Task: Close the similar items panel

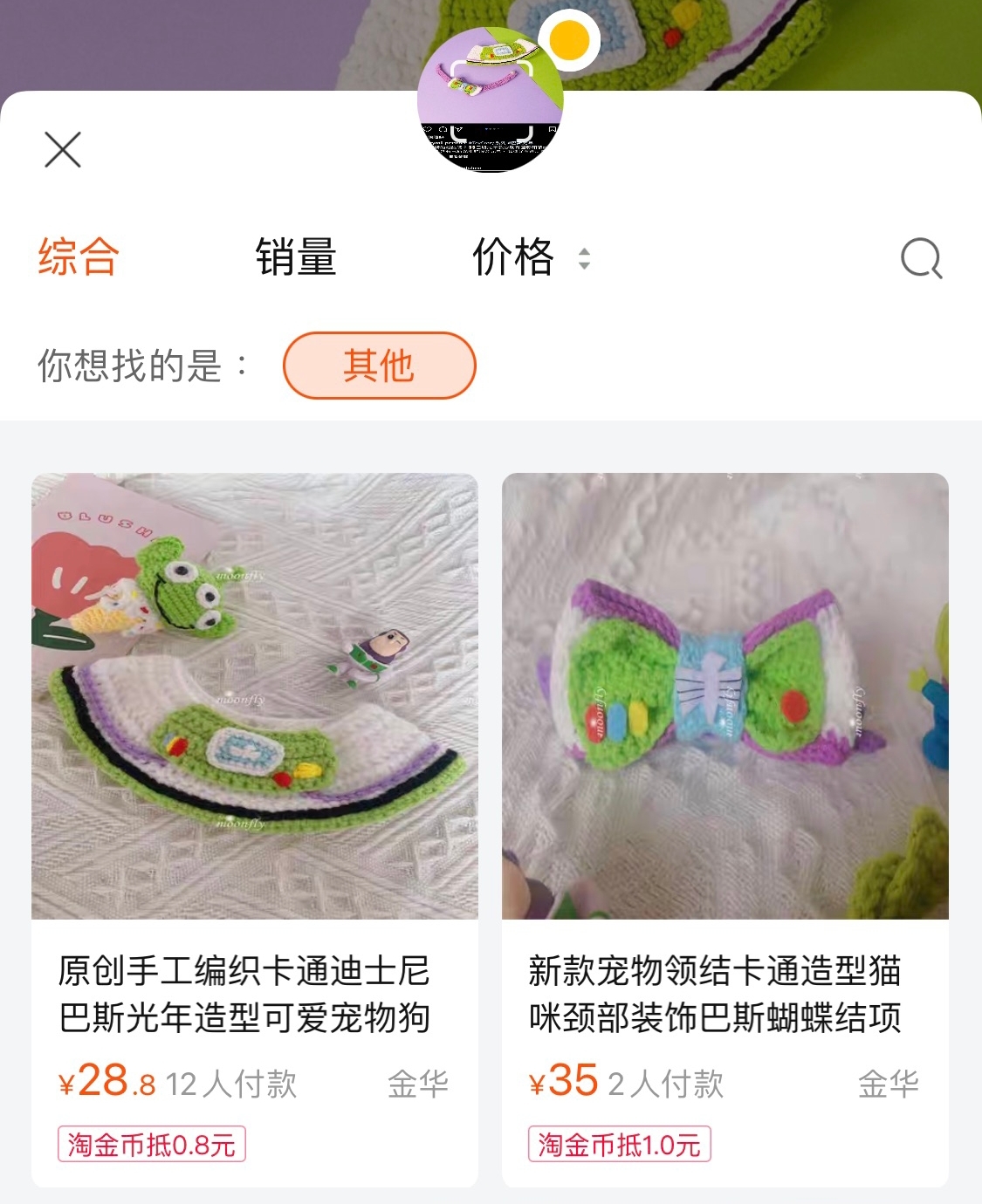Action: click(63, 150)
